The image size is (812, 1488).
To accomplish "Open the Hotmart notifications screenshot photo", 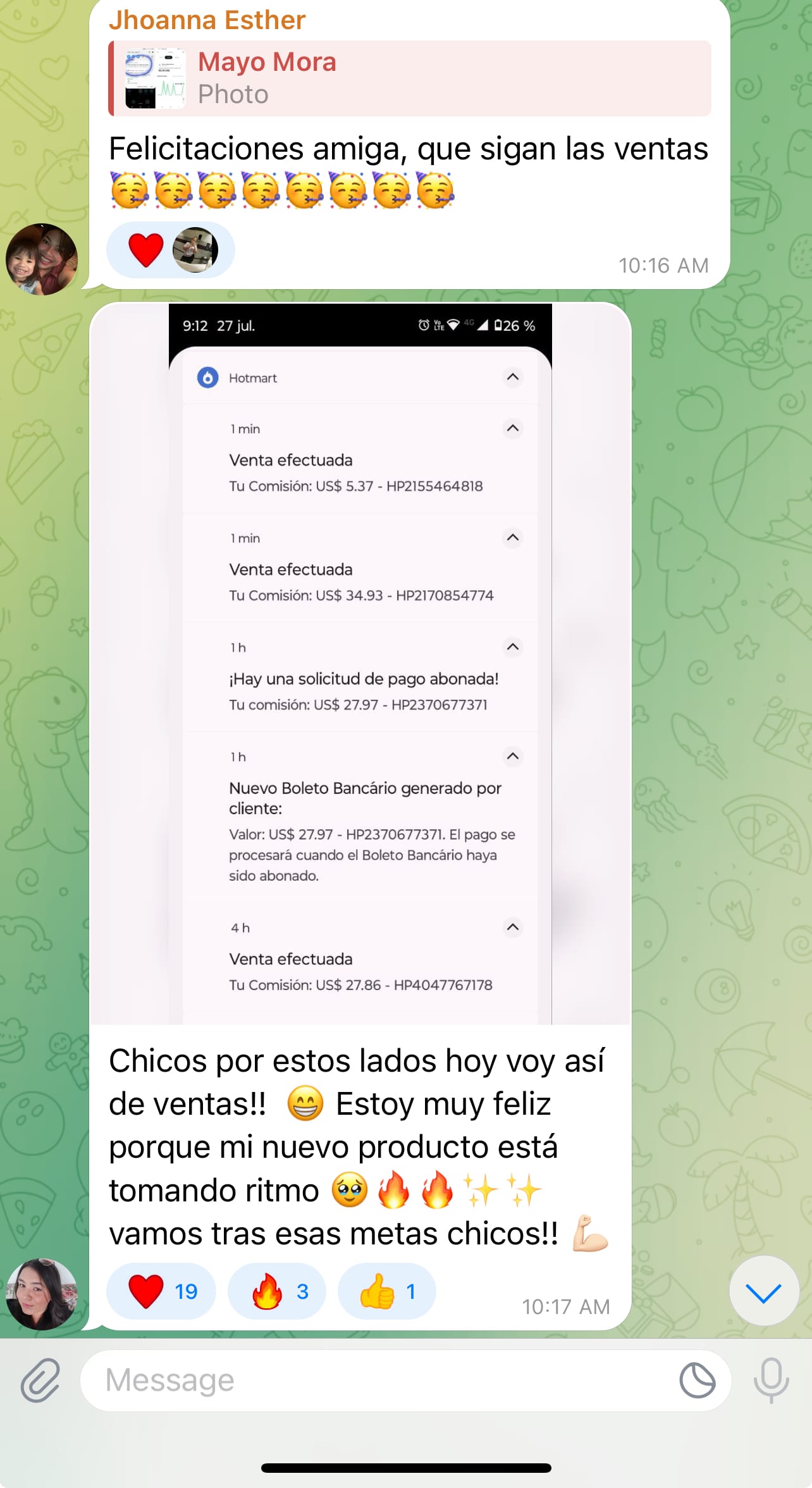I will (360, 664).
